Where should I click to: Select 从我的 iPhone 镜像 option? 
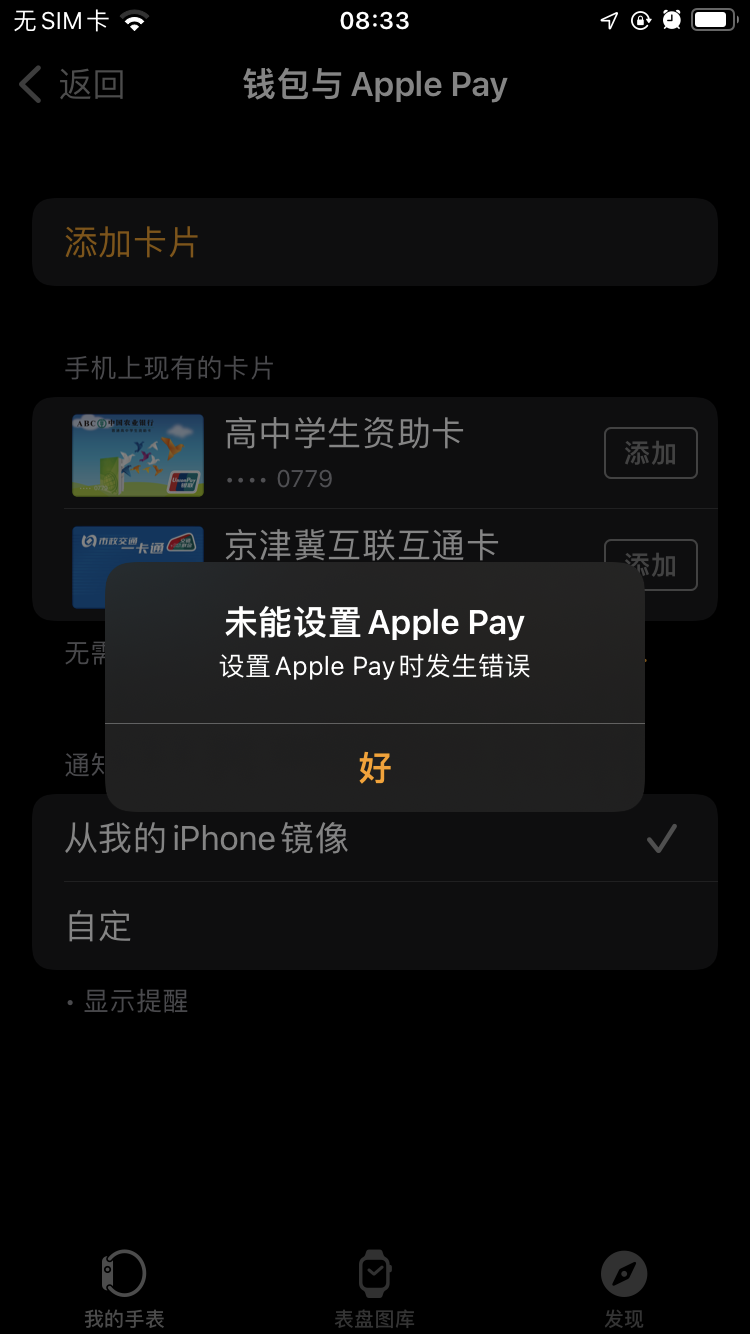click(x=374, y=838)
